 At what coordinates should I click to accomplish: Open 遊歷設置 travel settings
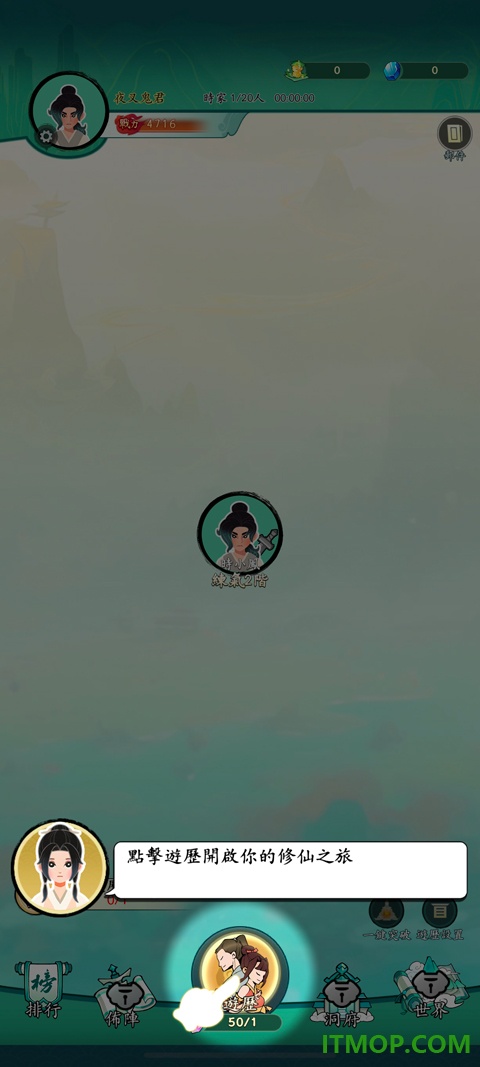click(x=440, y=919)
